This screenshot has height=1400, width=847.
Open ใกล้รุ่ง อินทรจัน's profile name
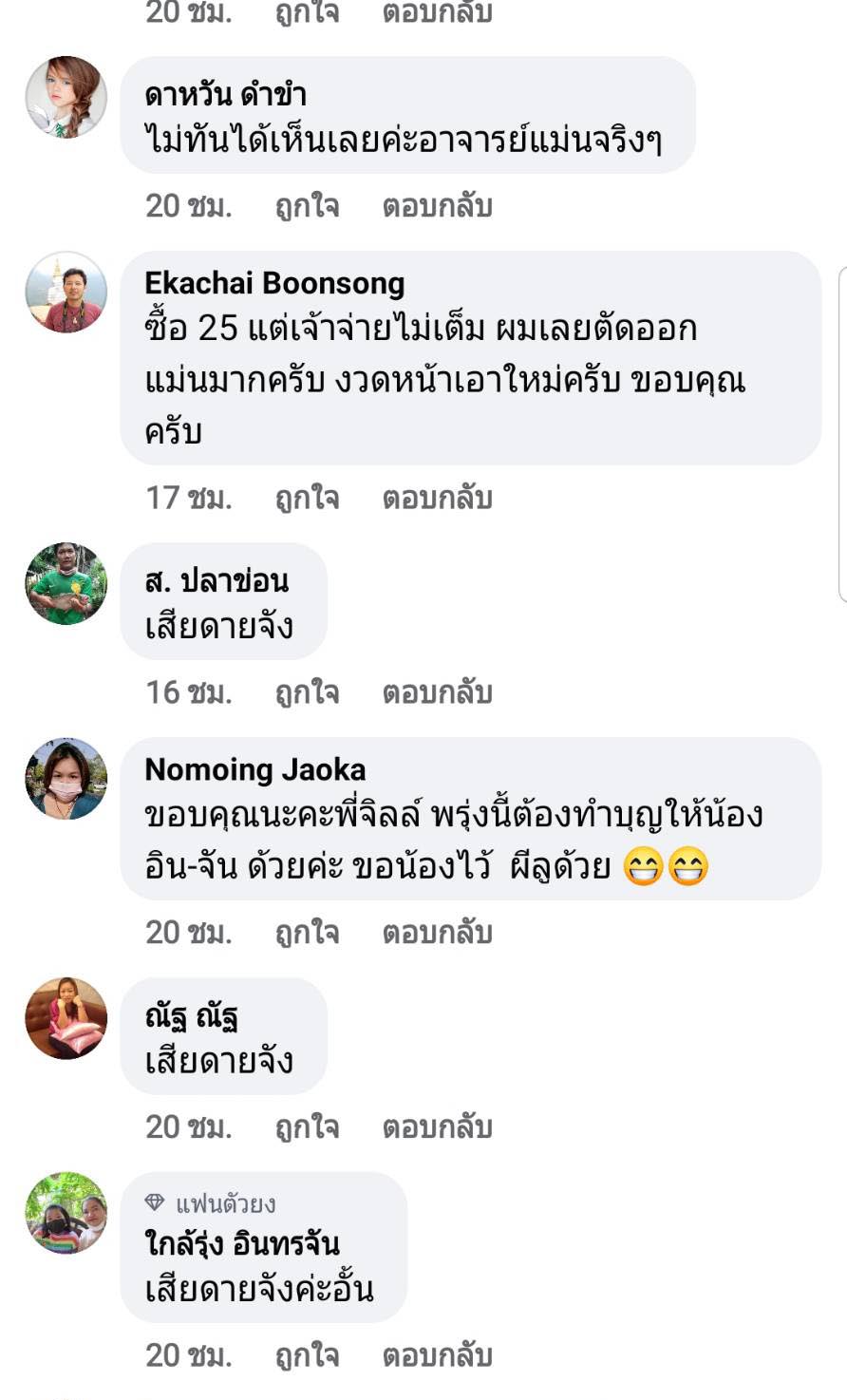click(x=241, y=1243)
